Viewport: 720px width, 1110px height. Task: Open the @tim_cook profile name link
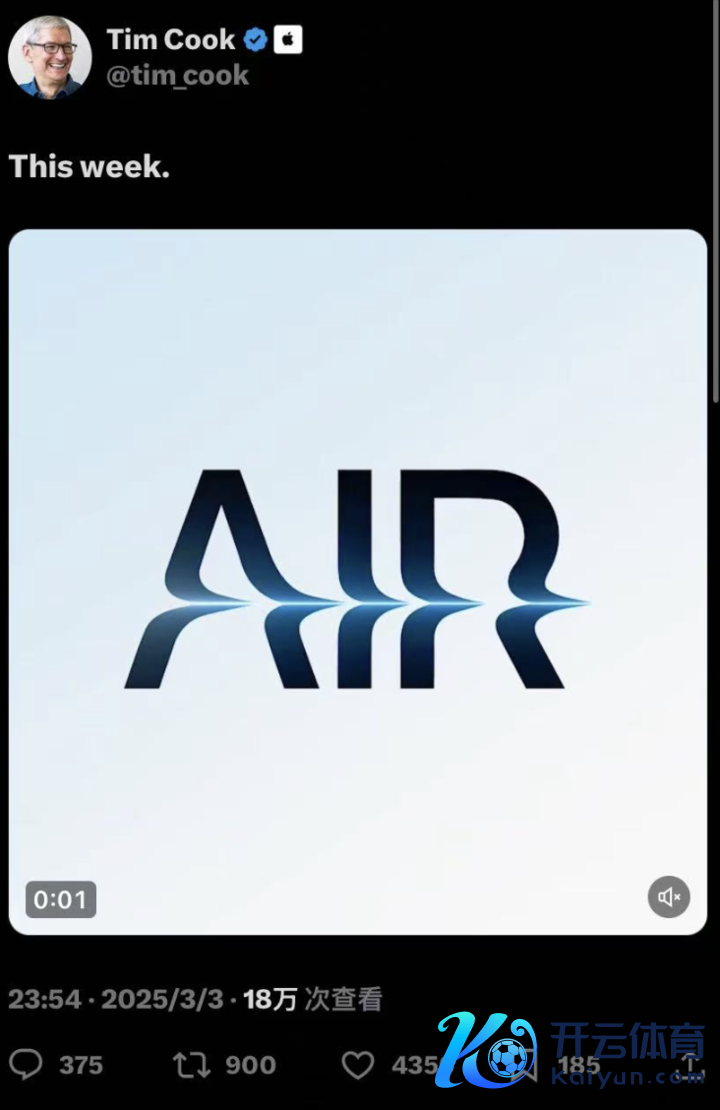(178, 76)
